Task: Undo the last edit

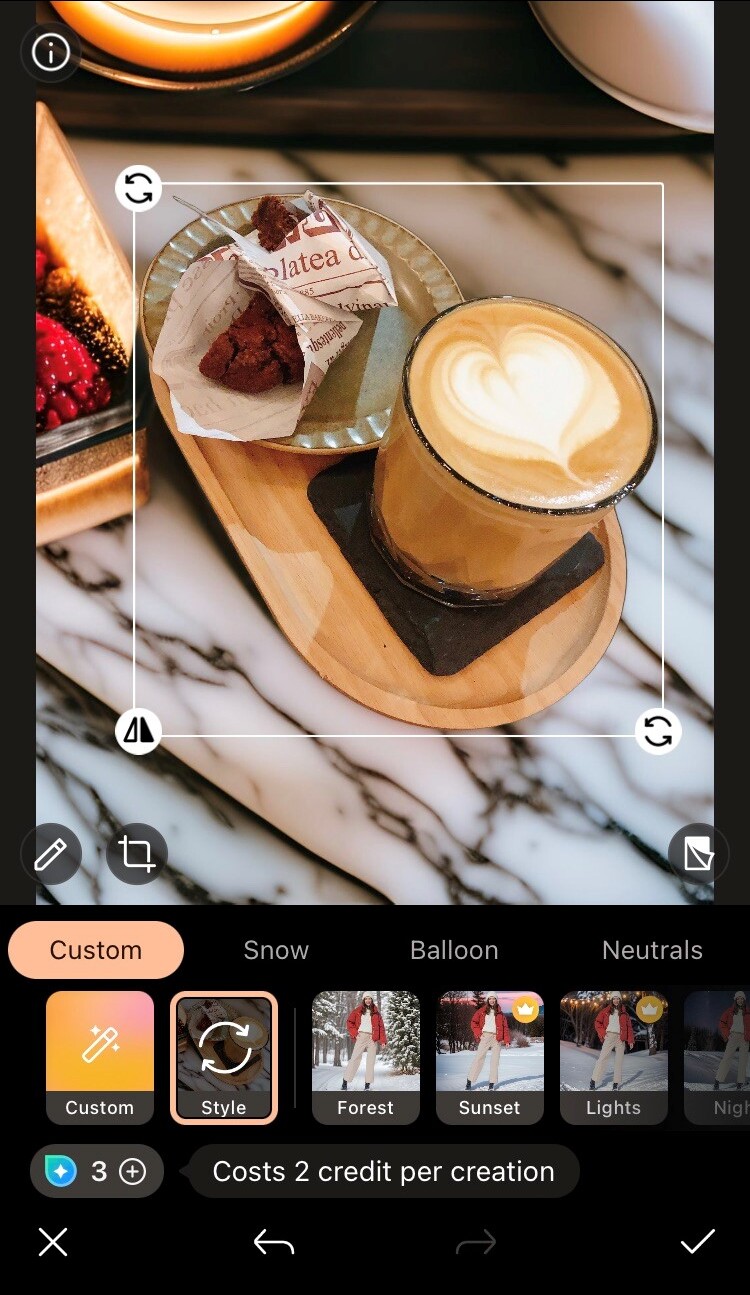Action: coord(273,1241)
